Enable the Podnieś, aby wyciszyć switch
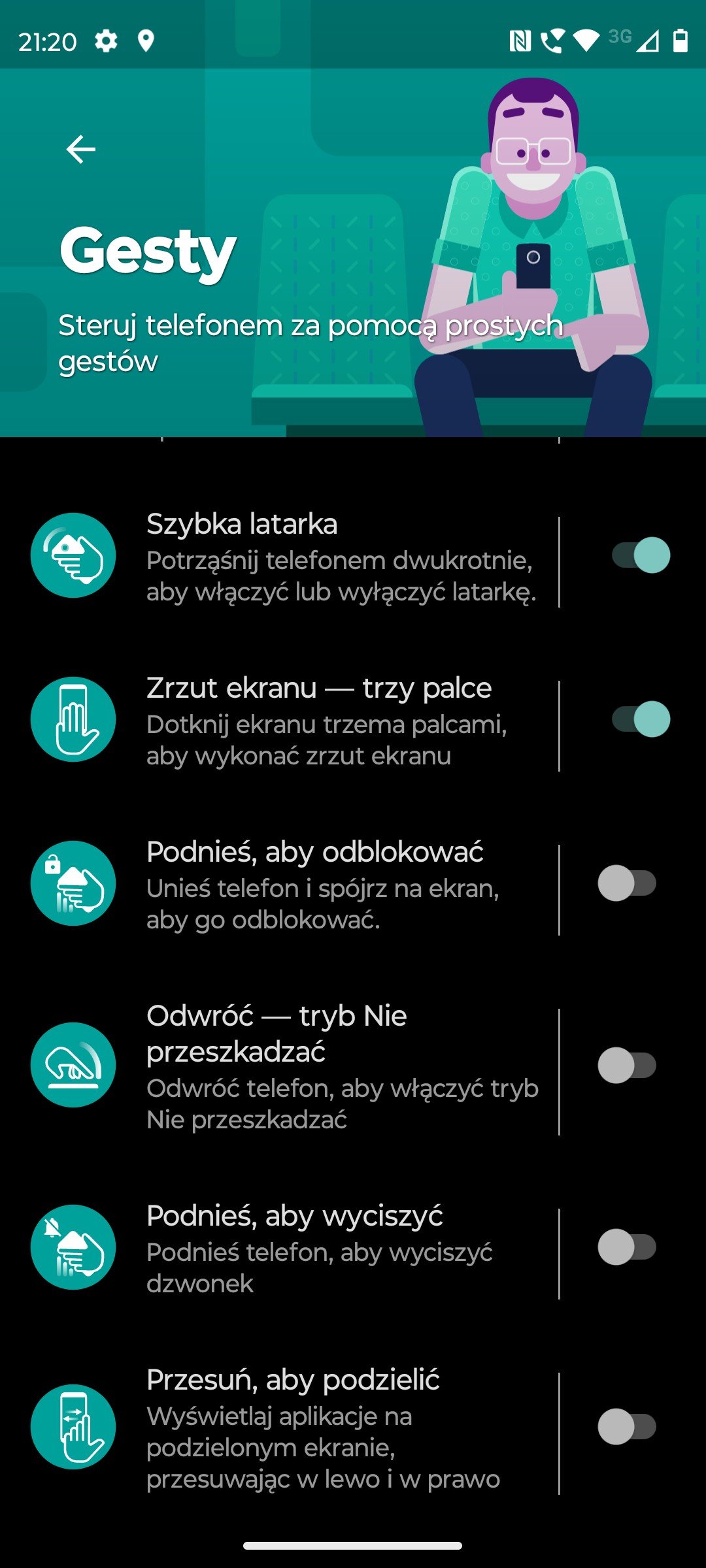The width and height of the screenshot is (706, 1568). [627, 1247]
